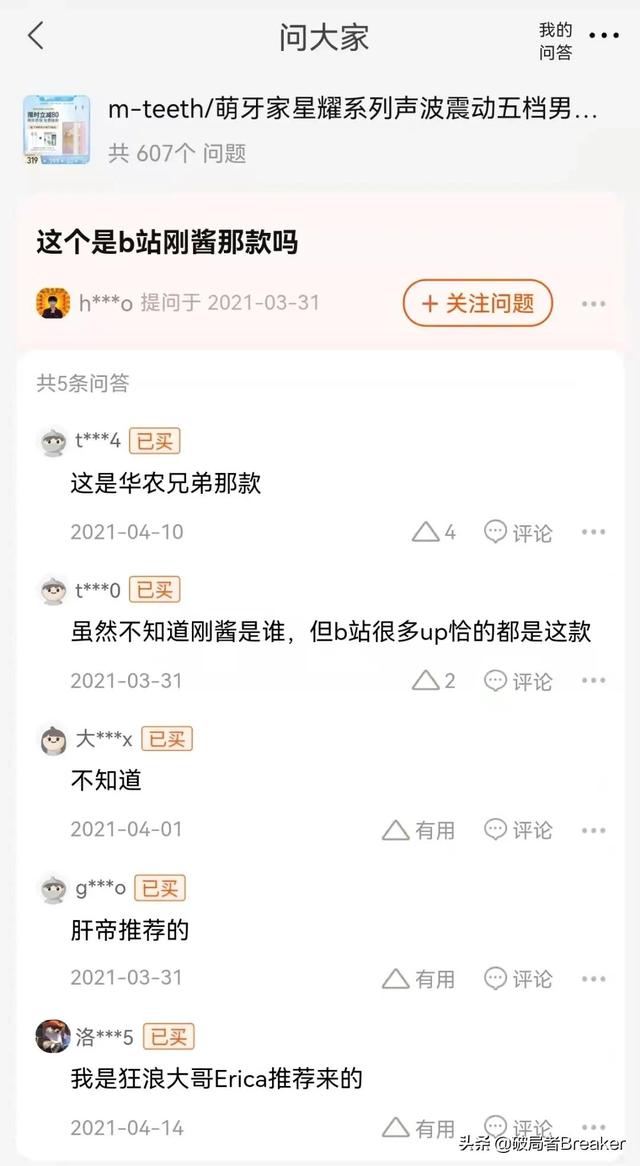Mark the 狂浪大哥Erica answer as 有用

pyautogui.click(x=418, y=1127)
